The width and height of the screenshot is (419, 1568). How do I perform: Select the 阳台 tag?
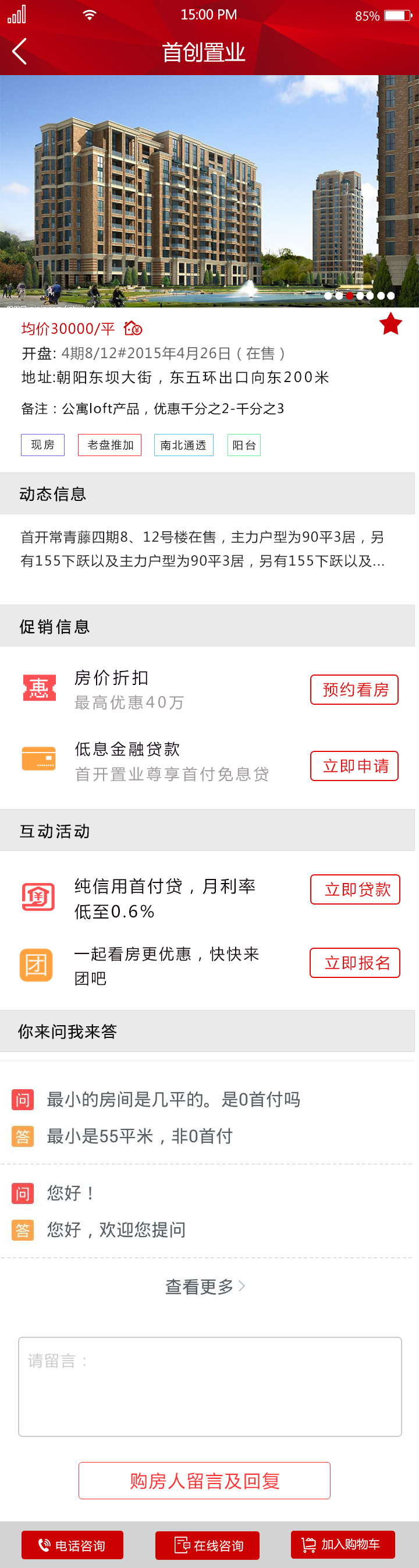(244, 445)
